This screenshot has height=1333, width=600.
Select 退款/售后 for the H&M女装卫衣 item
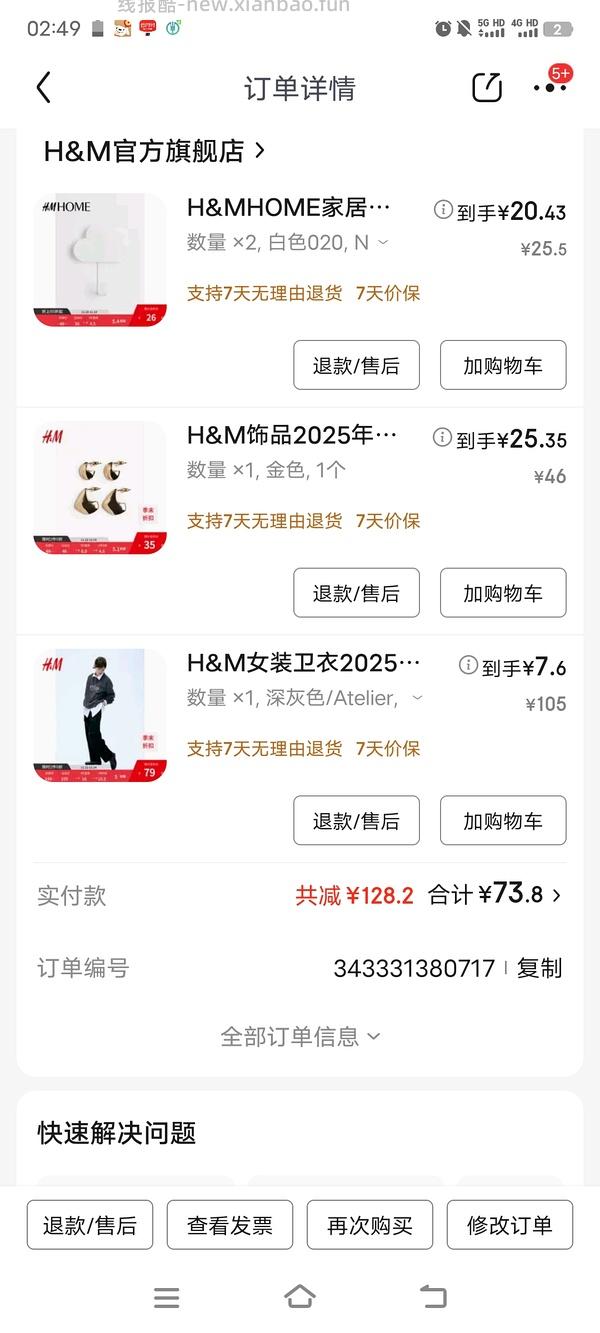tap(356, 821)
